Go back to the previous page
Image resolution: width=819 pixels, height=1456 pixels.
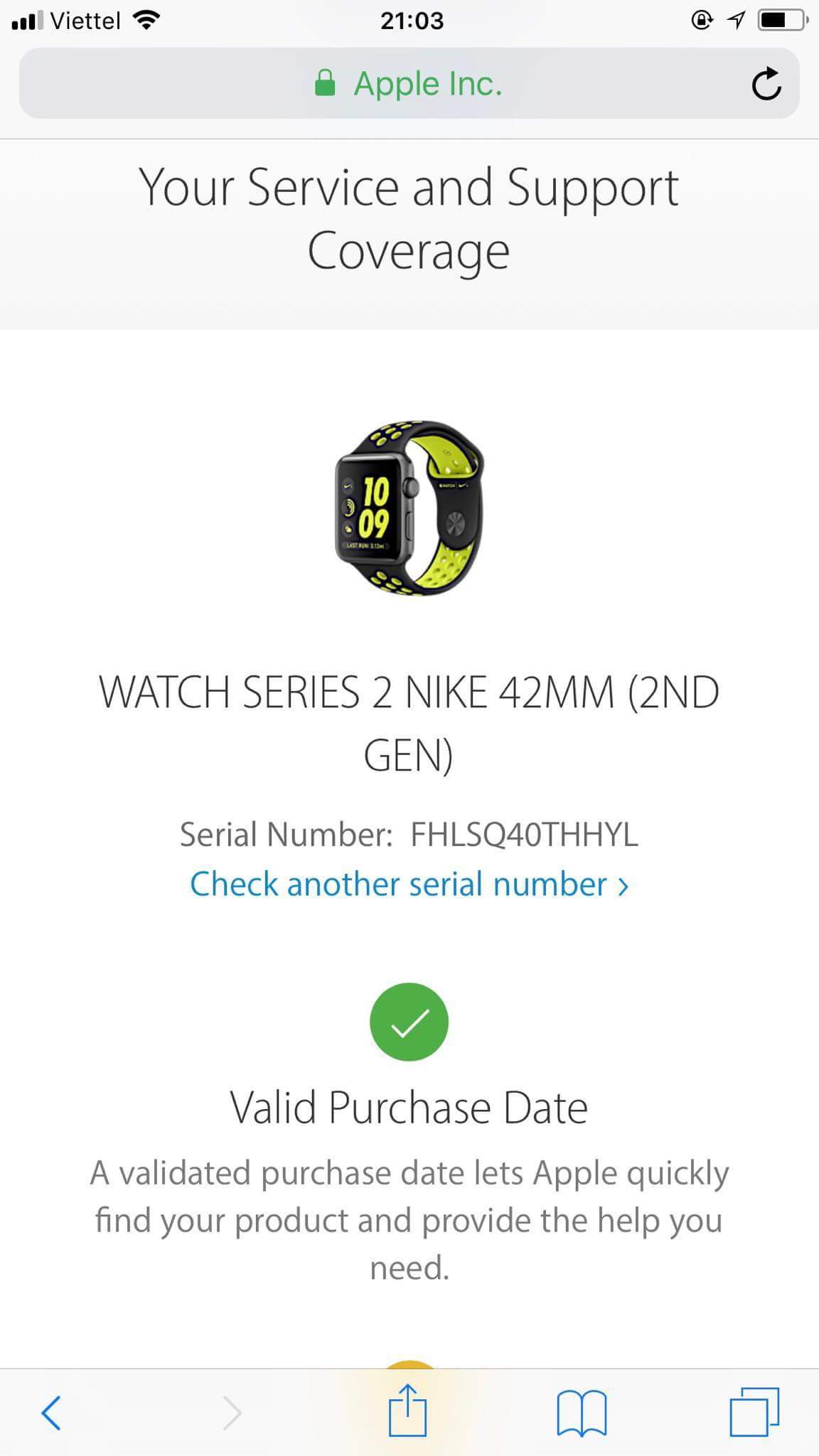click(51, 1412)
